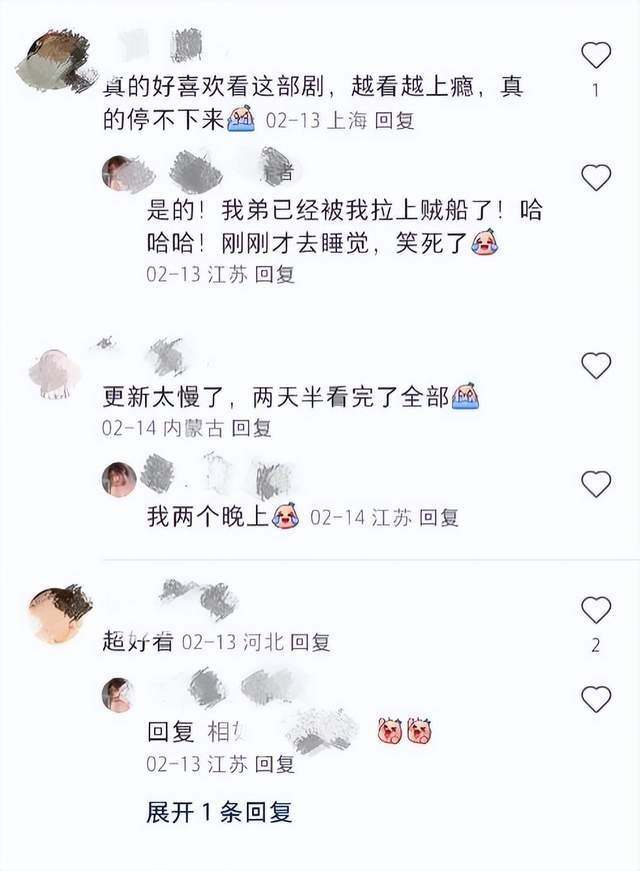Reply to the "超好看" comment from 河北
The width and height of the screenshot is (640, 871).
(x=310, y=642)
